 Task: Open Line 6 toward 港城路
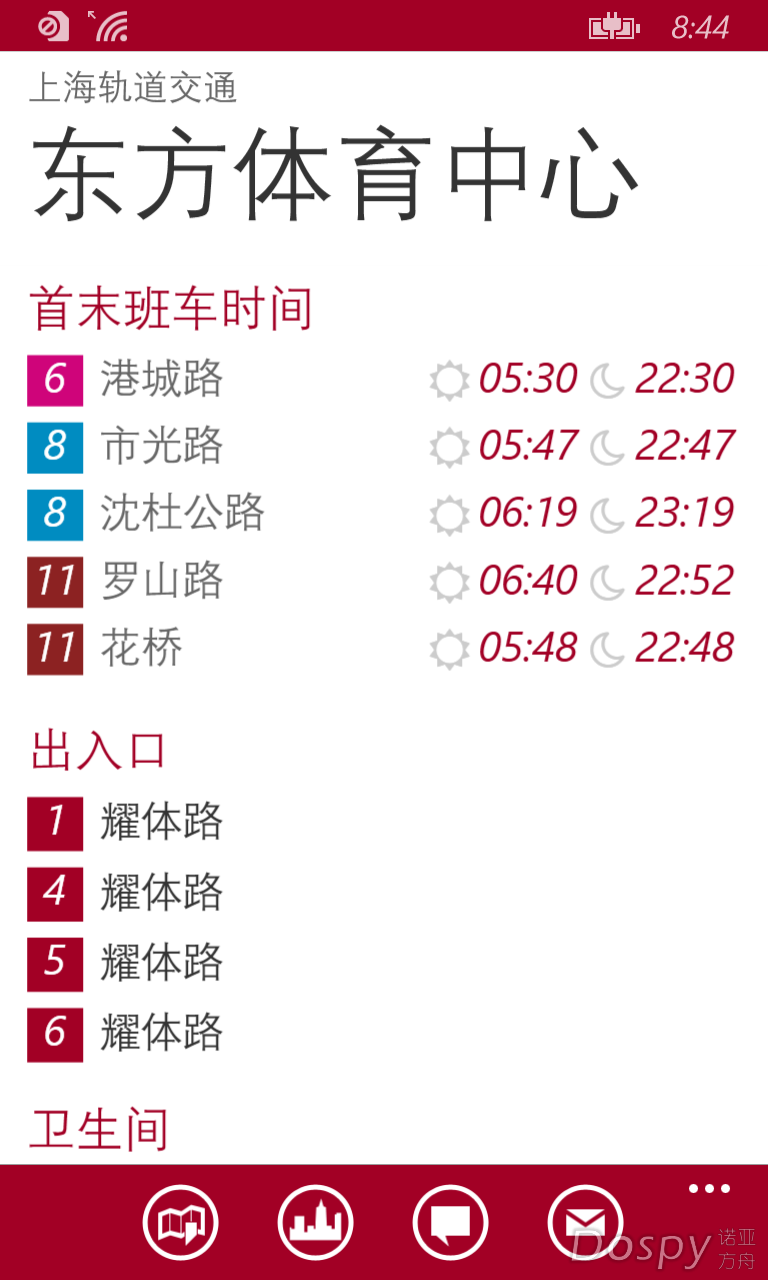[160, 379]
